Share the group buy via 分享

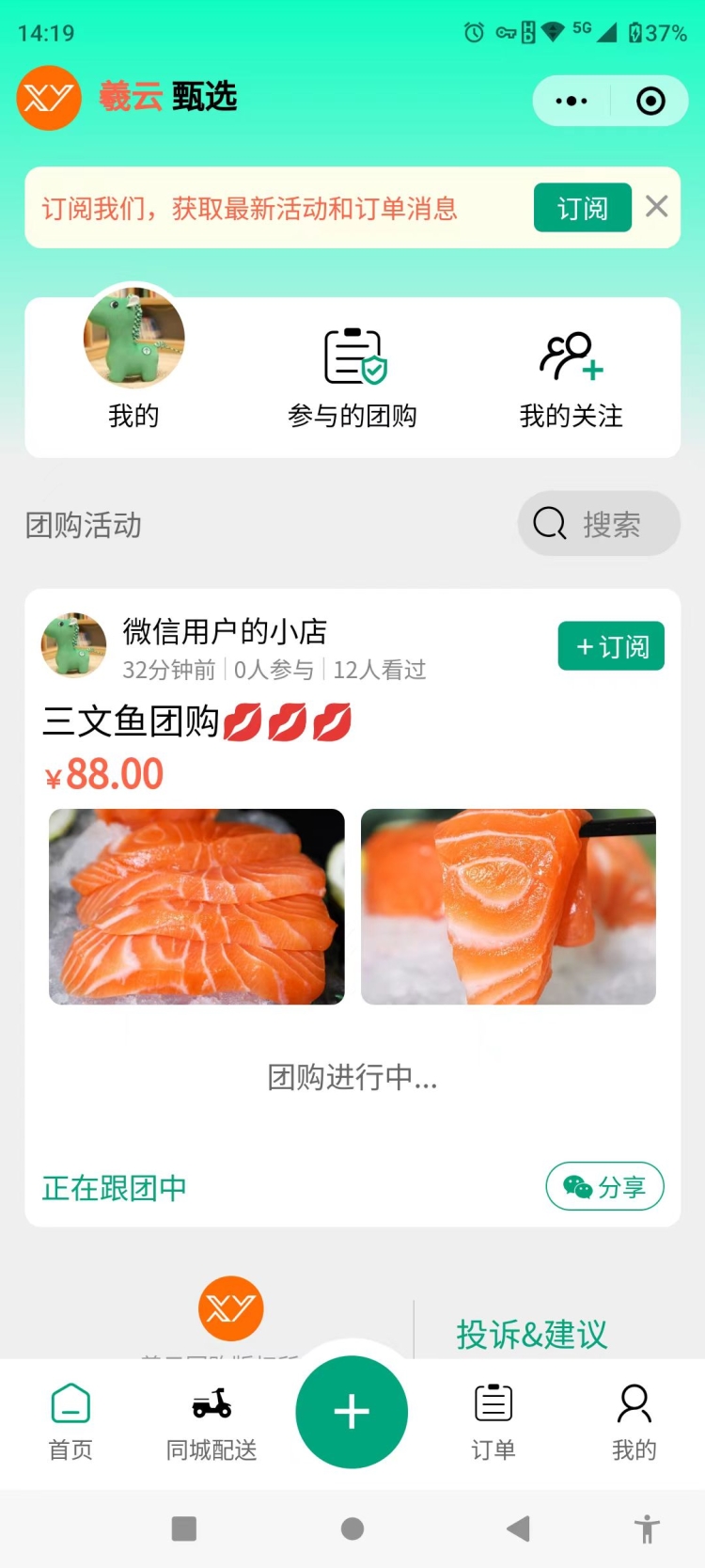(x=604, y=1187)
